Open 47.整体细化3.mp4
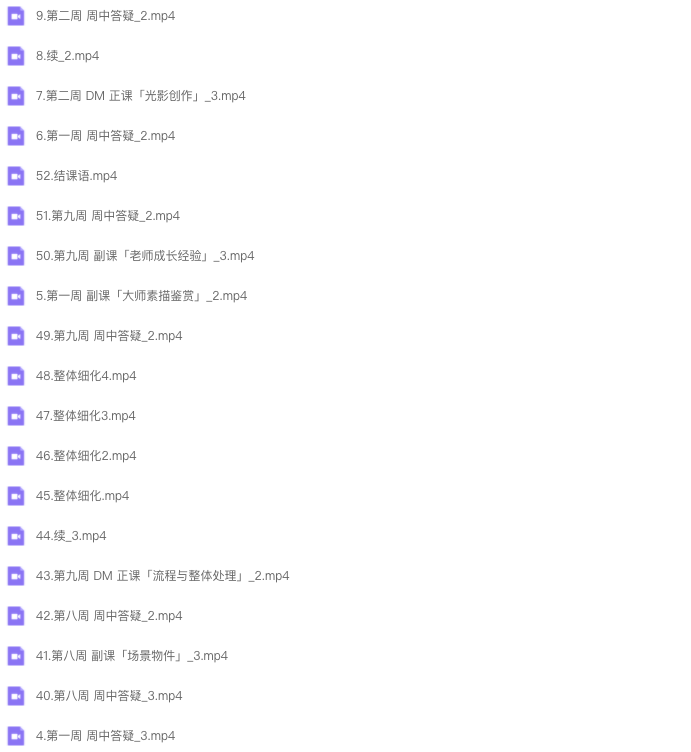The image size is (691, 752). point(86,416)
